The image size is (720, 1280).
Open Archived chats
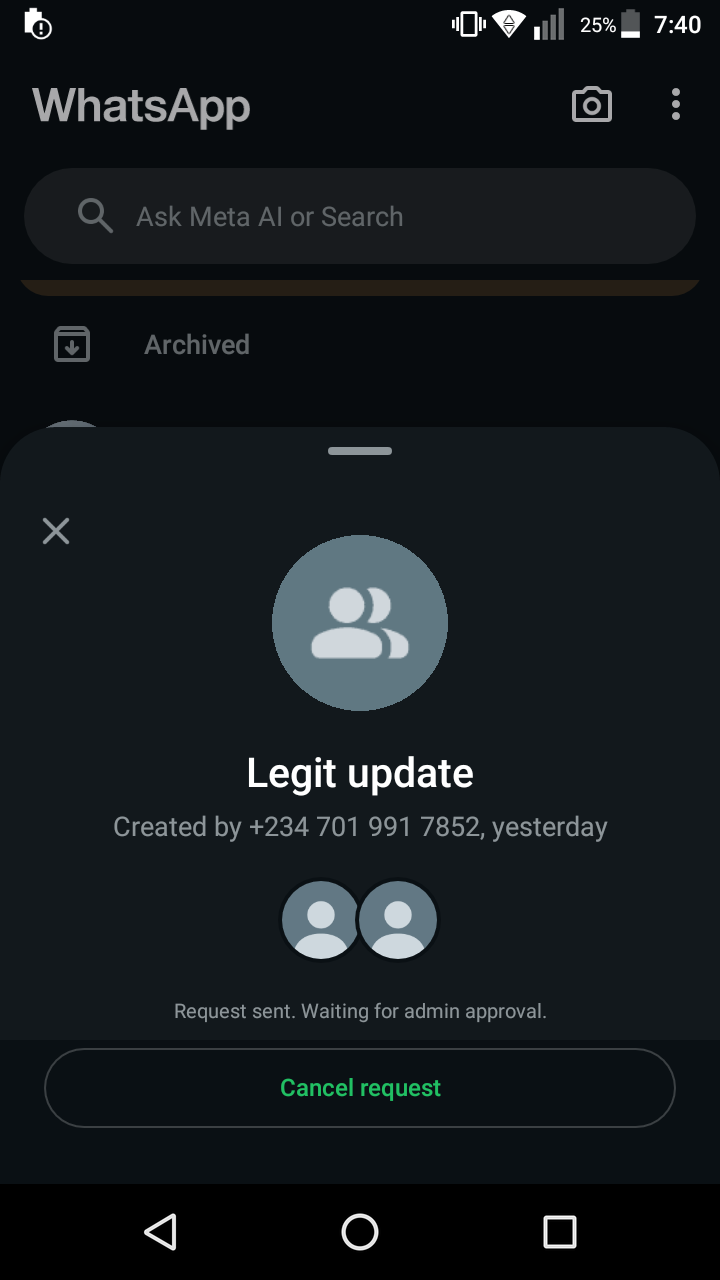[197, 345]
